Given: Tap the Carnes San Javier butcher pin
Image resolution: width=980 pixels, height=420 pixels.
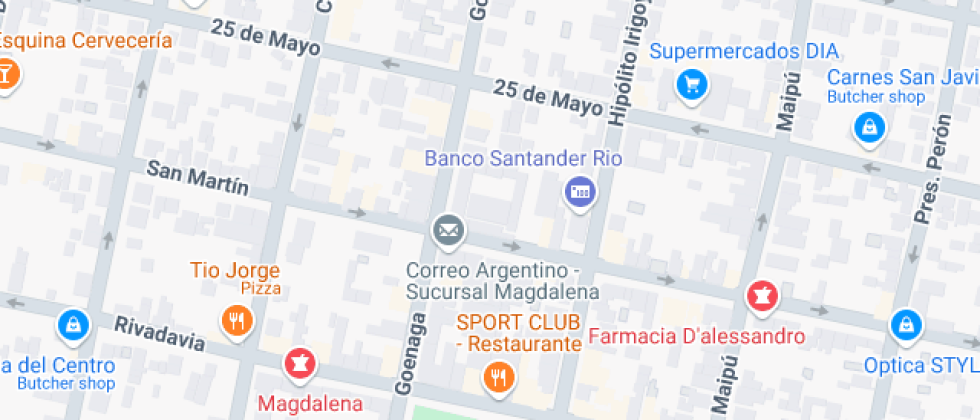Looking at the screenshot, I should click(869, 129).
